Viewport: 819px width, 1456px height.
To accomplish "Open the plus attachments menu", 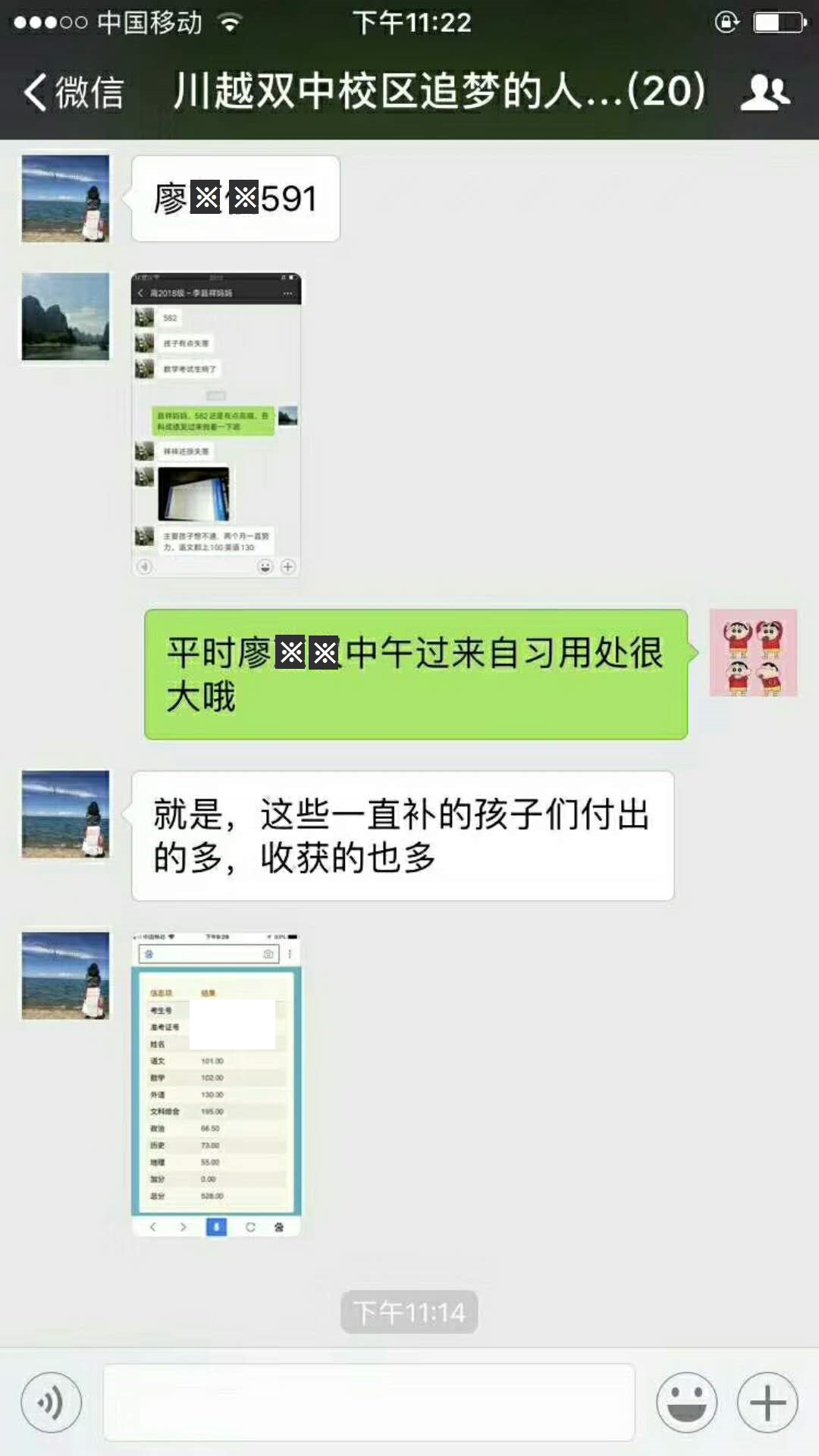I will point(767,1402).
